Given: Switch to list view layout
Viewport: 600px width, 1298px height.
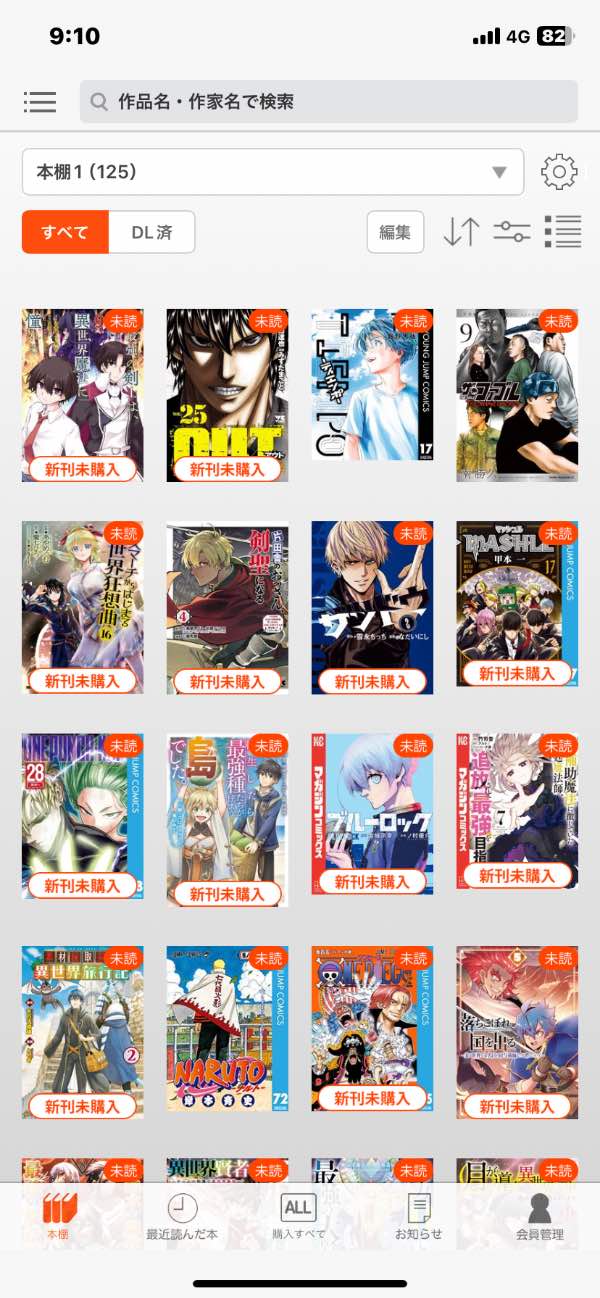Looking at the screenshot, I should (562, 232).
